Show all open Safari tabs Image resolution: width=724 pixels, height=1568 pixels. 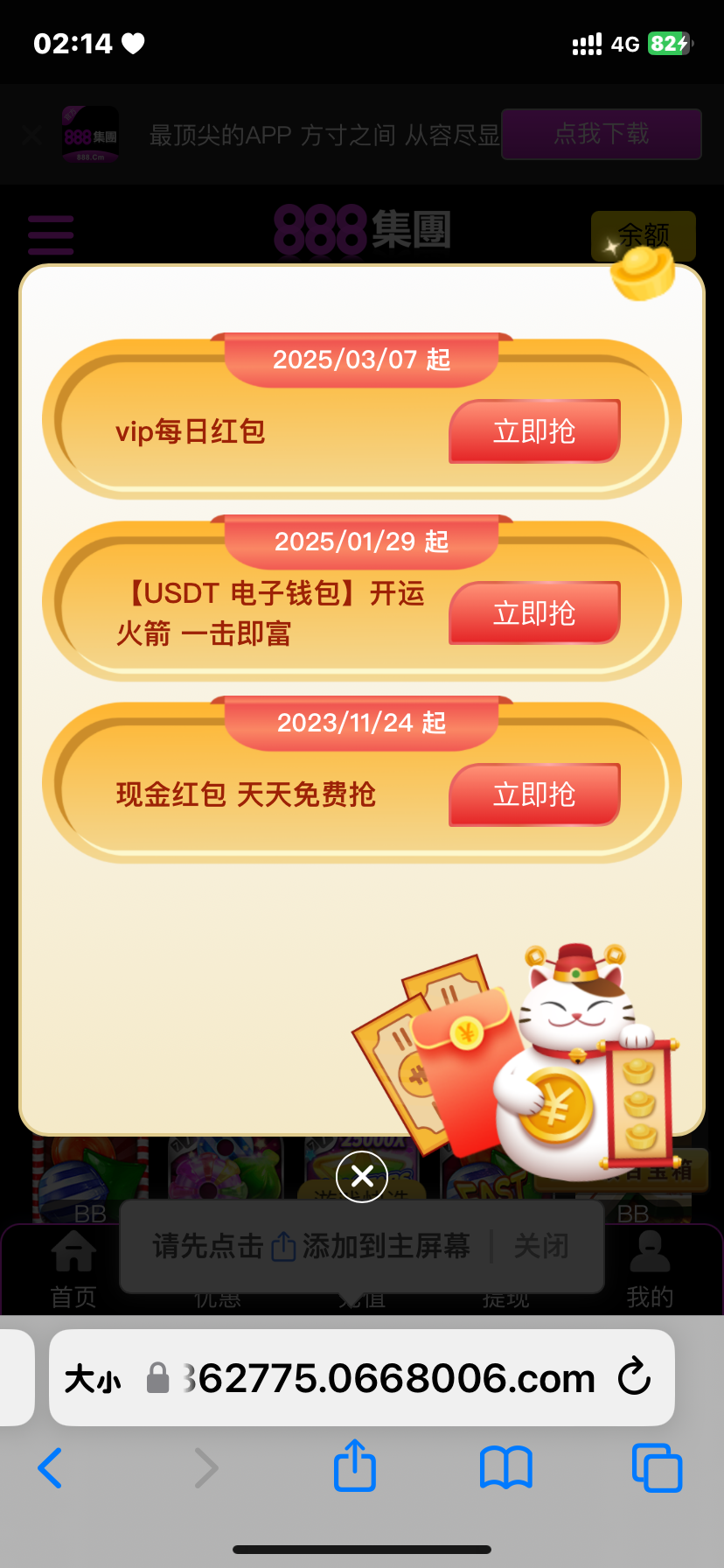point(657,1467)
